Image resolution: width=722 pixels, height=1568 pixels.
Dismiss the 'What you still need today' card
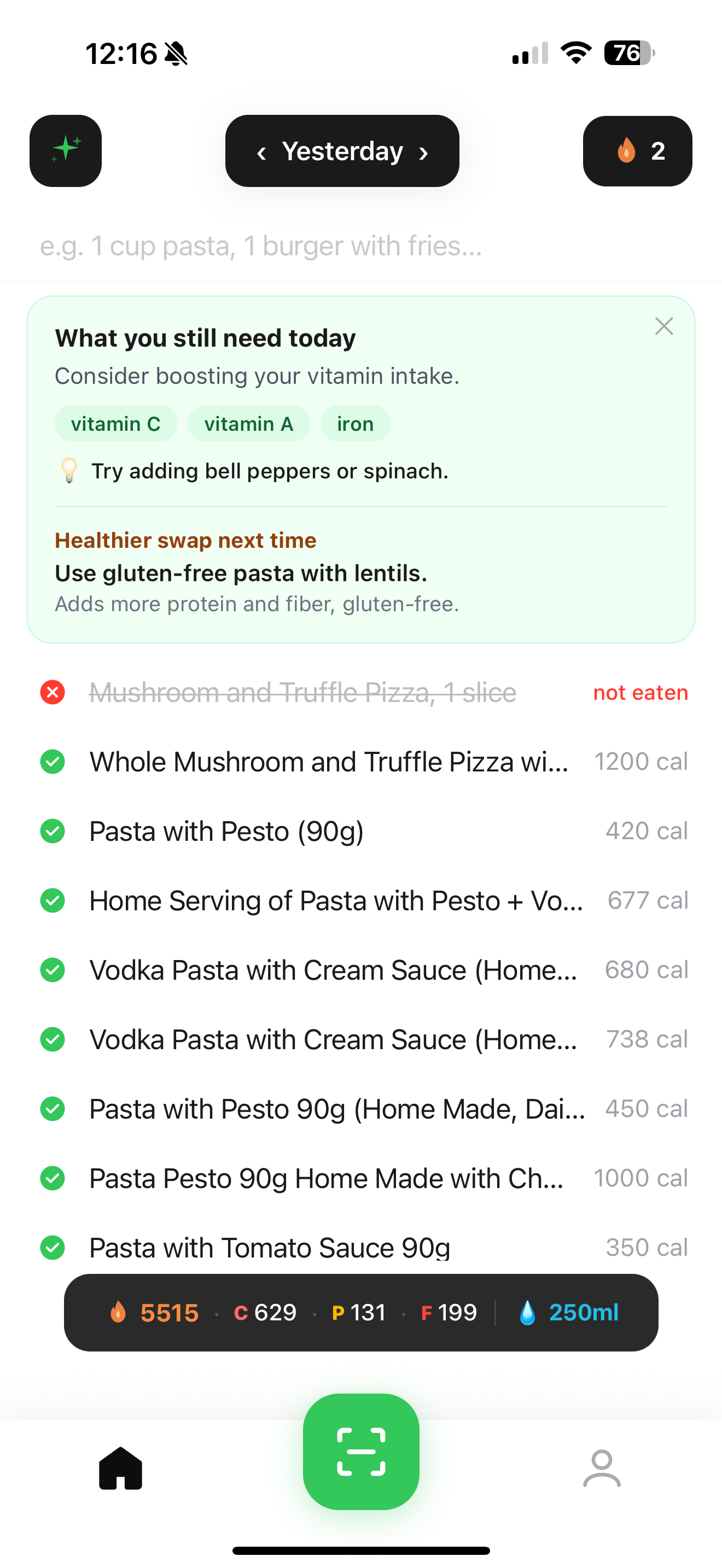click(663, 326)
